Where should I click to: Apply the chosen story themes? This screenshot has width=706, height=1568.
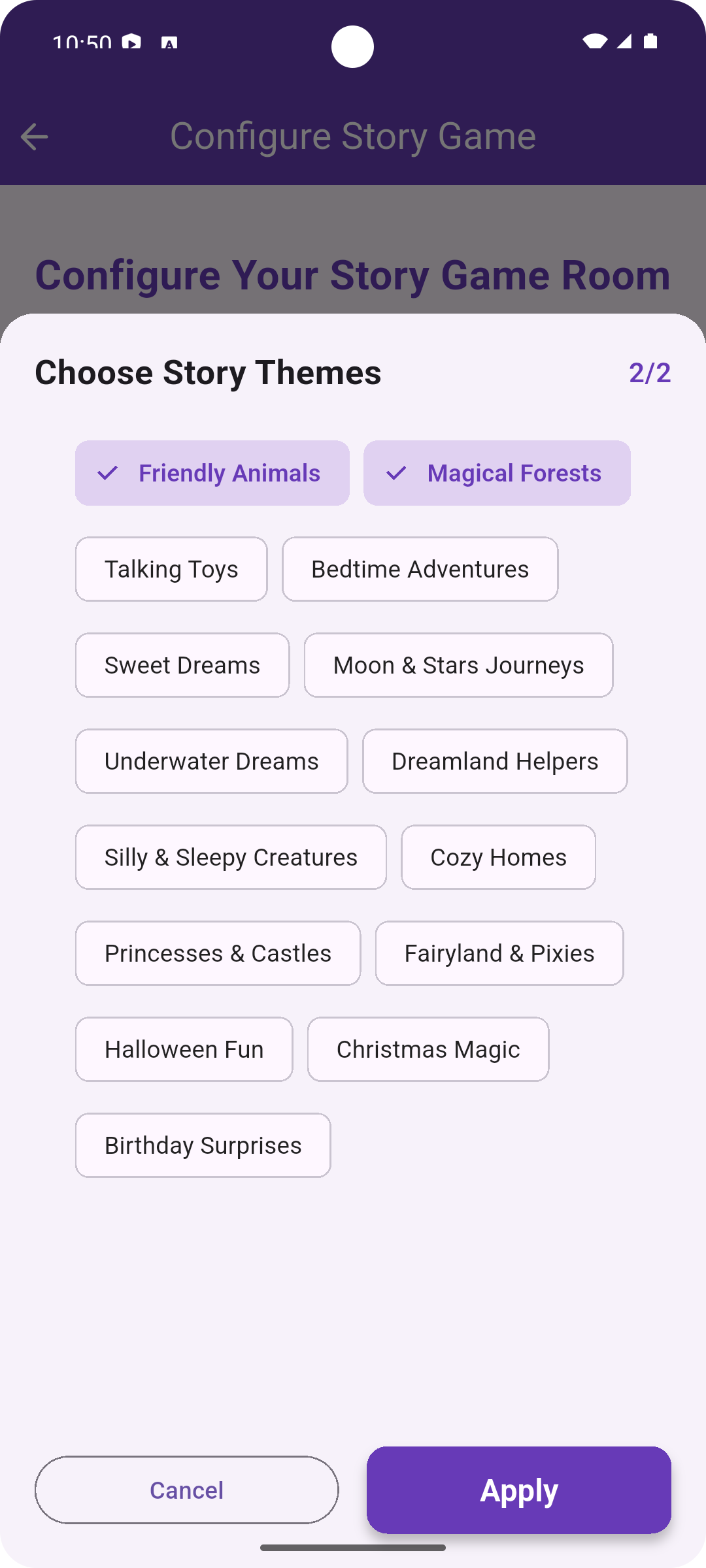tap(519, 1490)
